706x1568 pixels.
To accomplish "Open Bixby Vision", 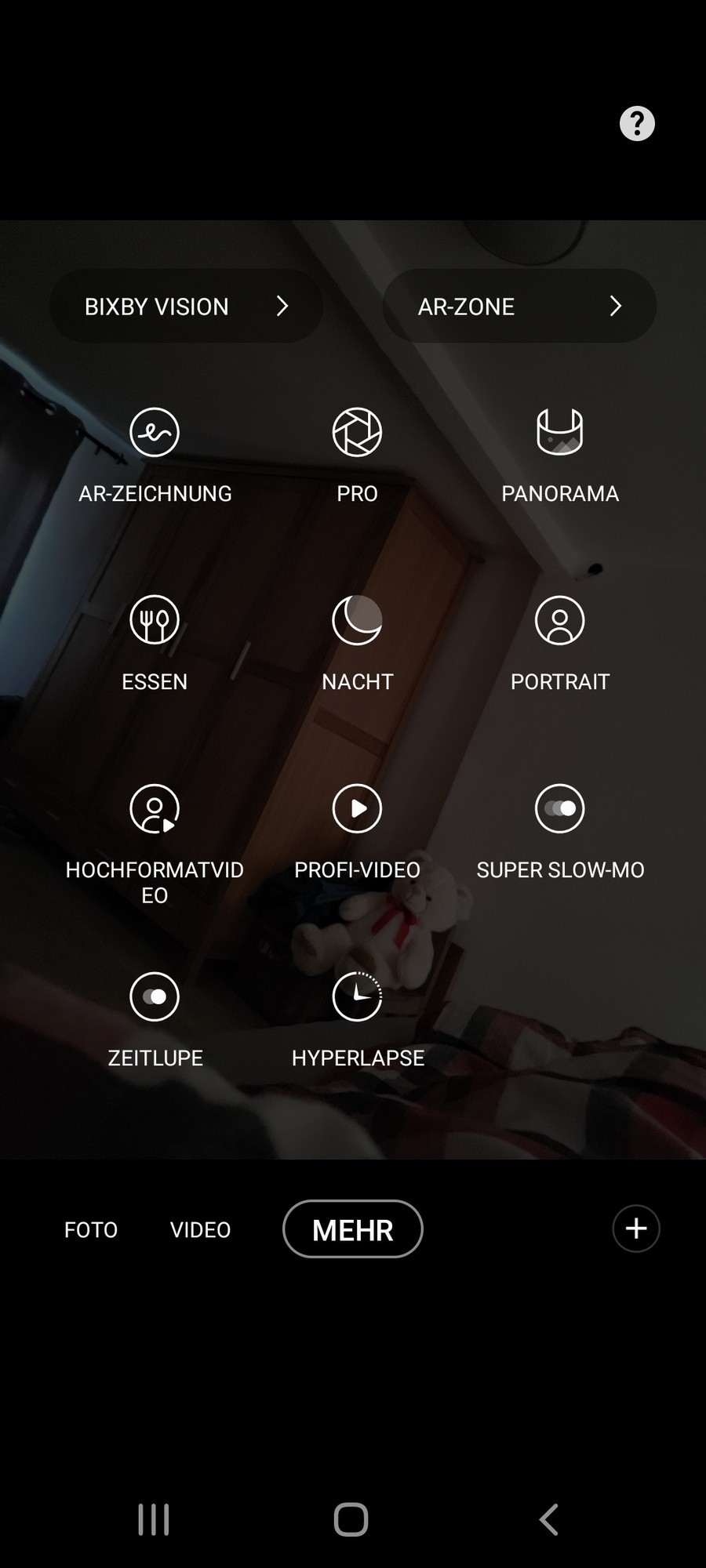I will [187, 306].
